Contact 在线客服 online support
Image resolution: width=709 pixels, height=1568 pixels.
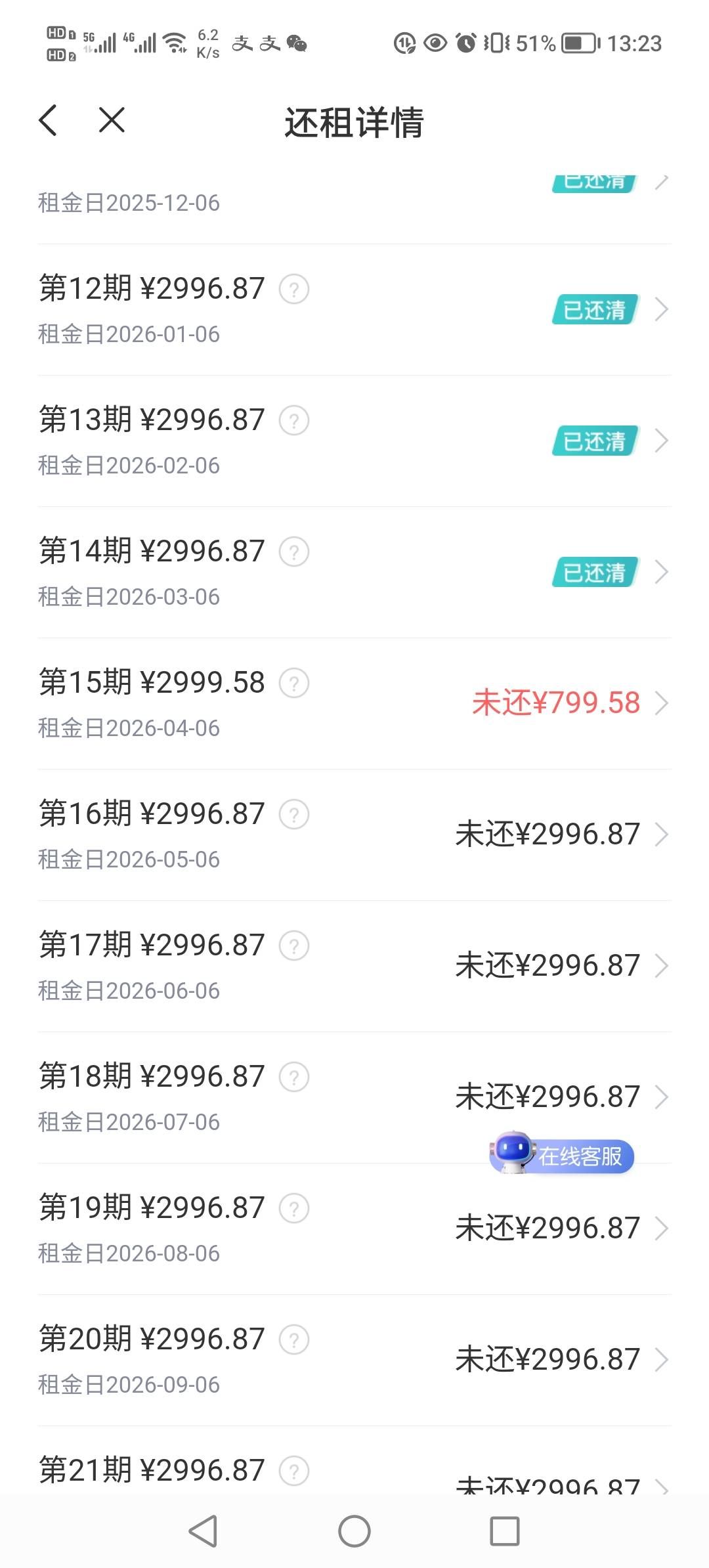pos(563,1156)
